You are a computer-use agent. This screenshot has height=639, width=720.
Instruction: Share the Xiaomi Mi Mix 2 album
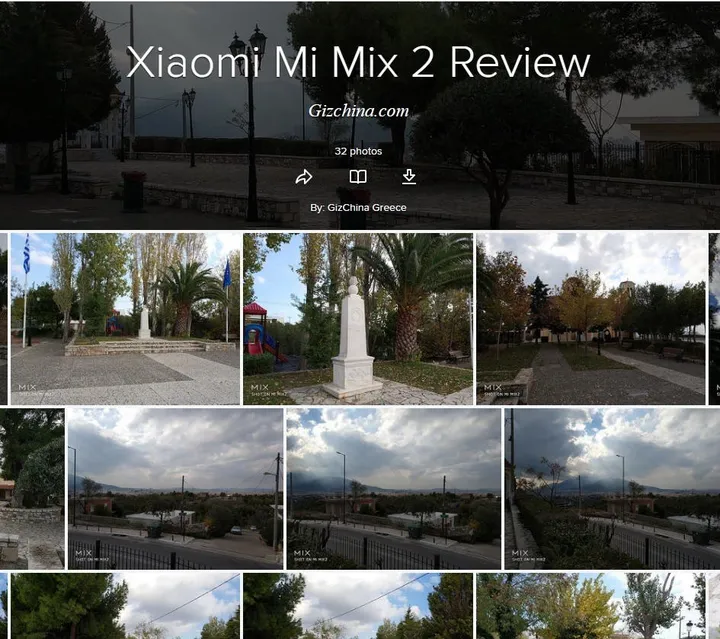tap(304, 177)
